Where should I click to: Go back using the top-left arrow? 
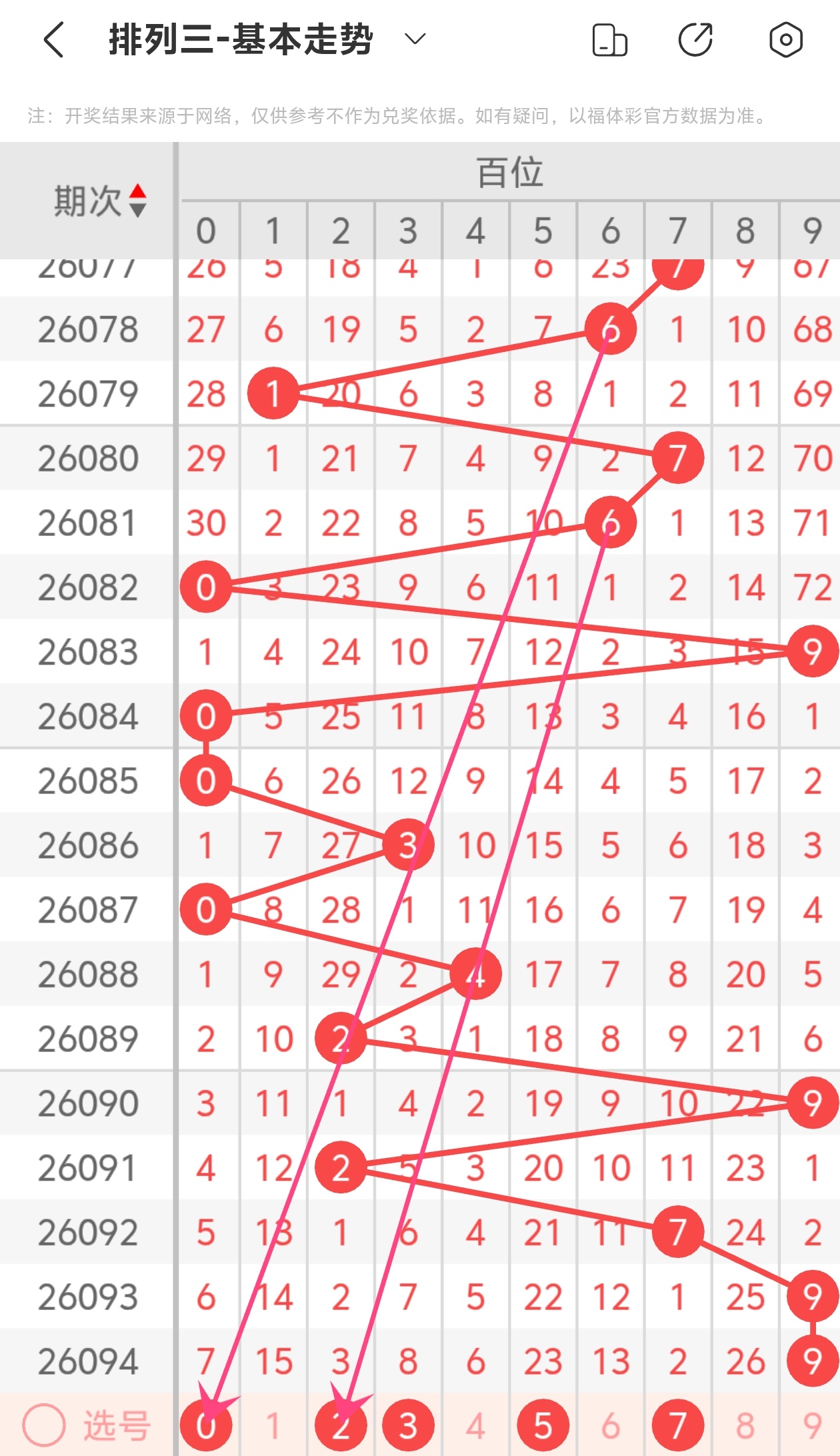coord(55,40)
